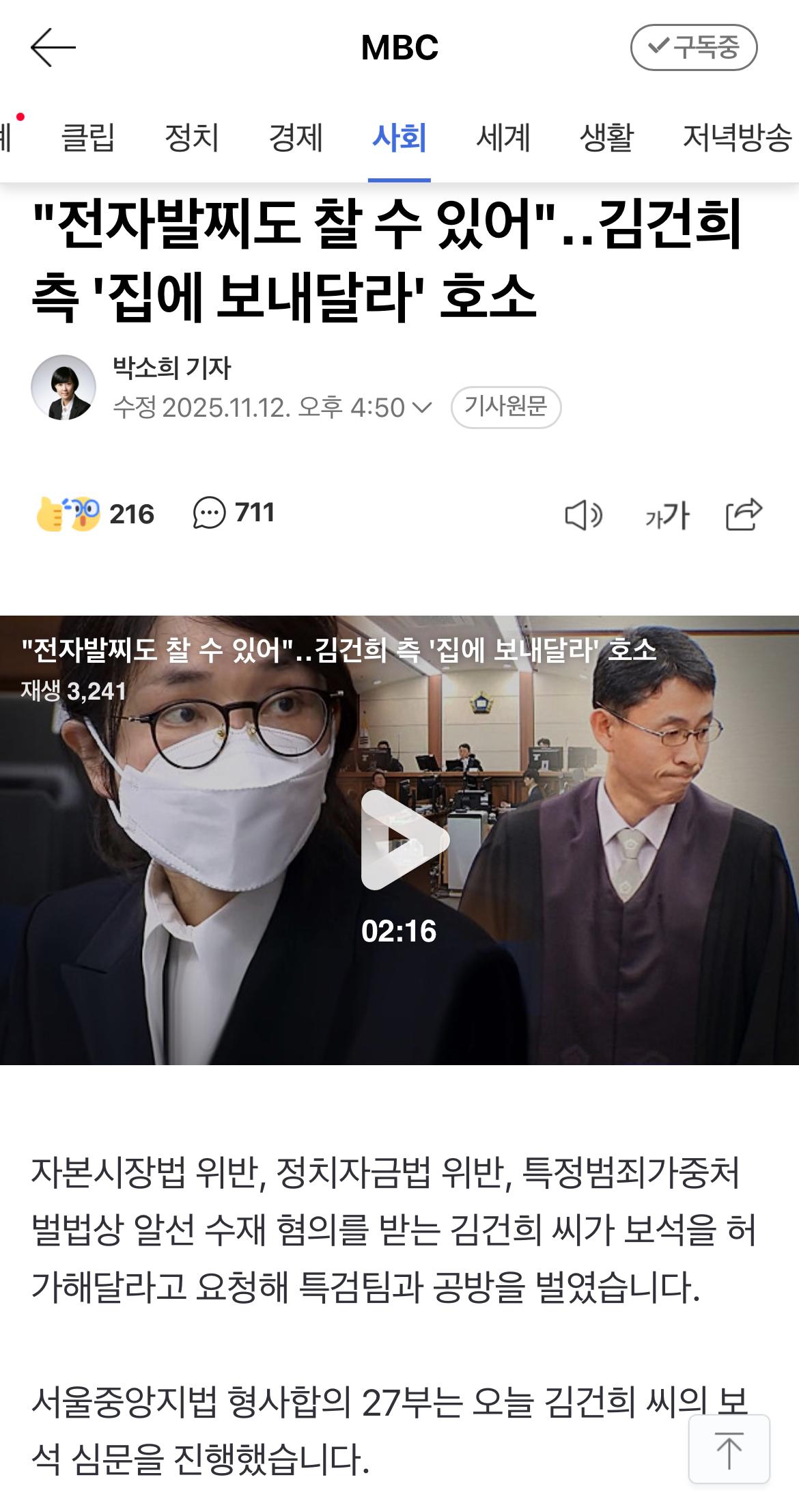Tap the back arrow to exit the article
The width and height of the screenshot is (799, 1512).
(53, 48)
